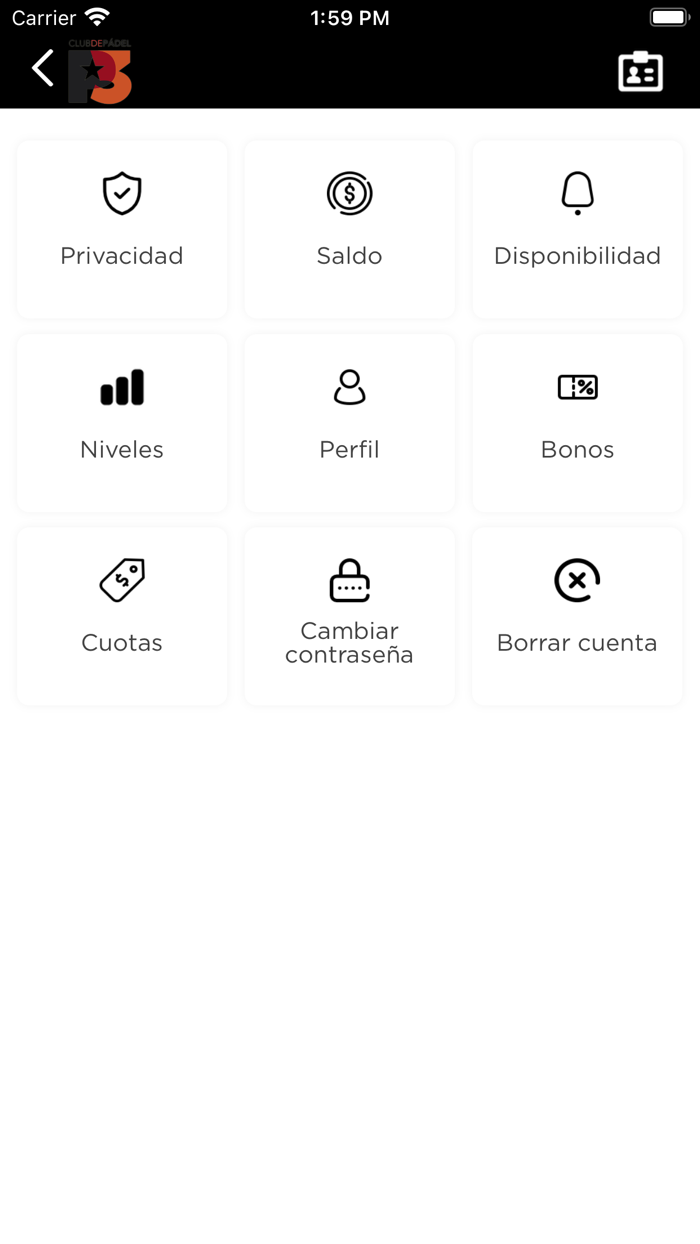Open the Saldo balance tile
Screen dimensions: 700x1244
click(x=349, y=228)
